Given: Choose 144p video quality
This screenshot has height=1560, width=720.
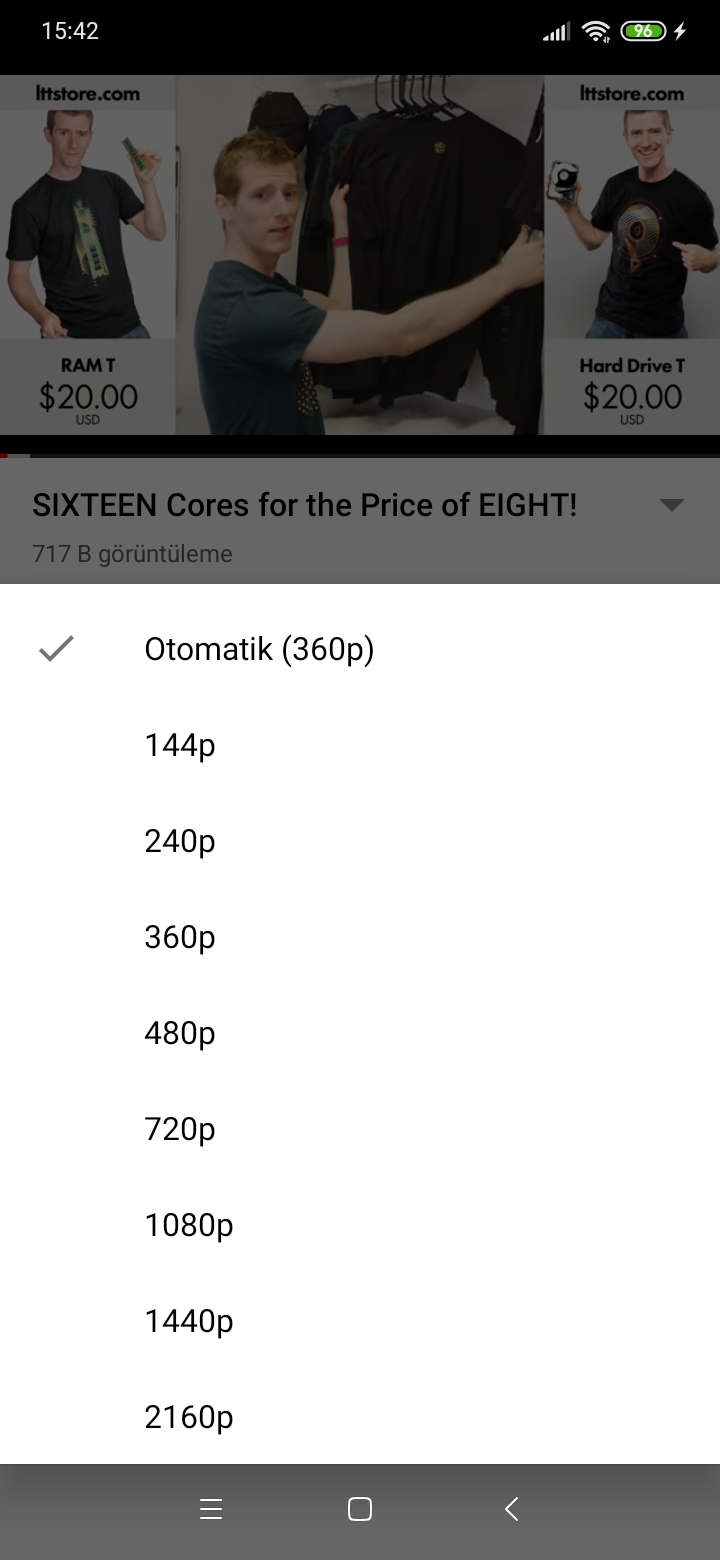Looking at the screenshot, I should click(360, 746).
